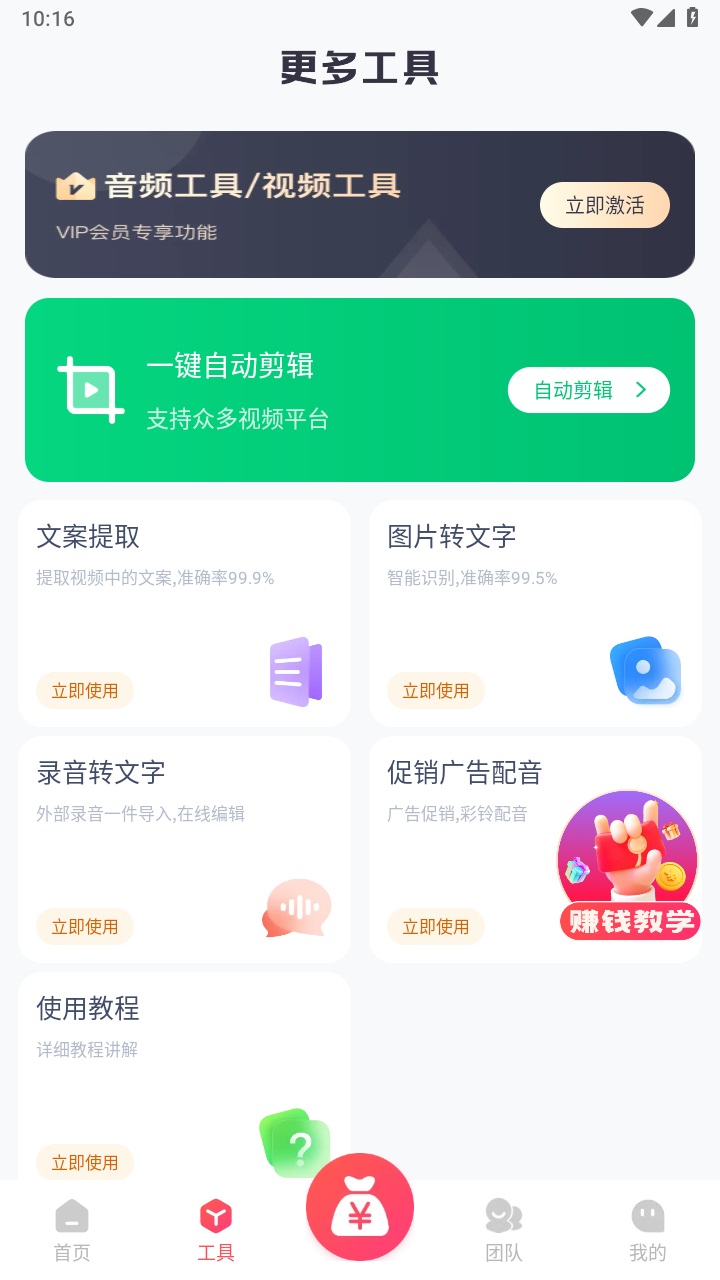Click the purple document icon on 文案提取 card

coord(297,670)
